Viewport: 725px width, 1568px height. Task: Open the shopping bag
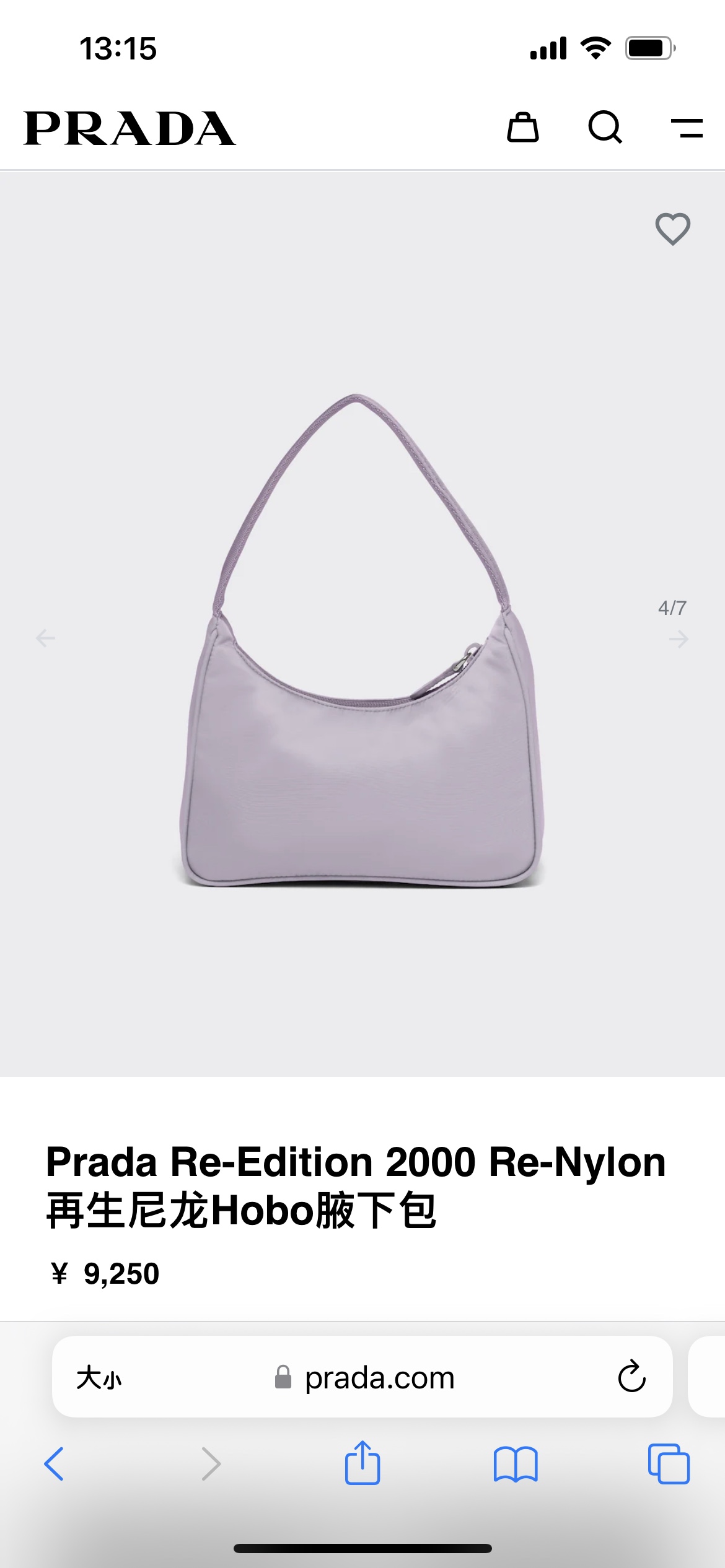522,128
